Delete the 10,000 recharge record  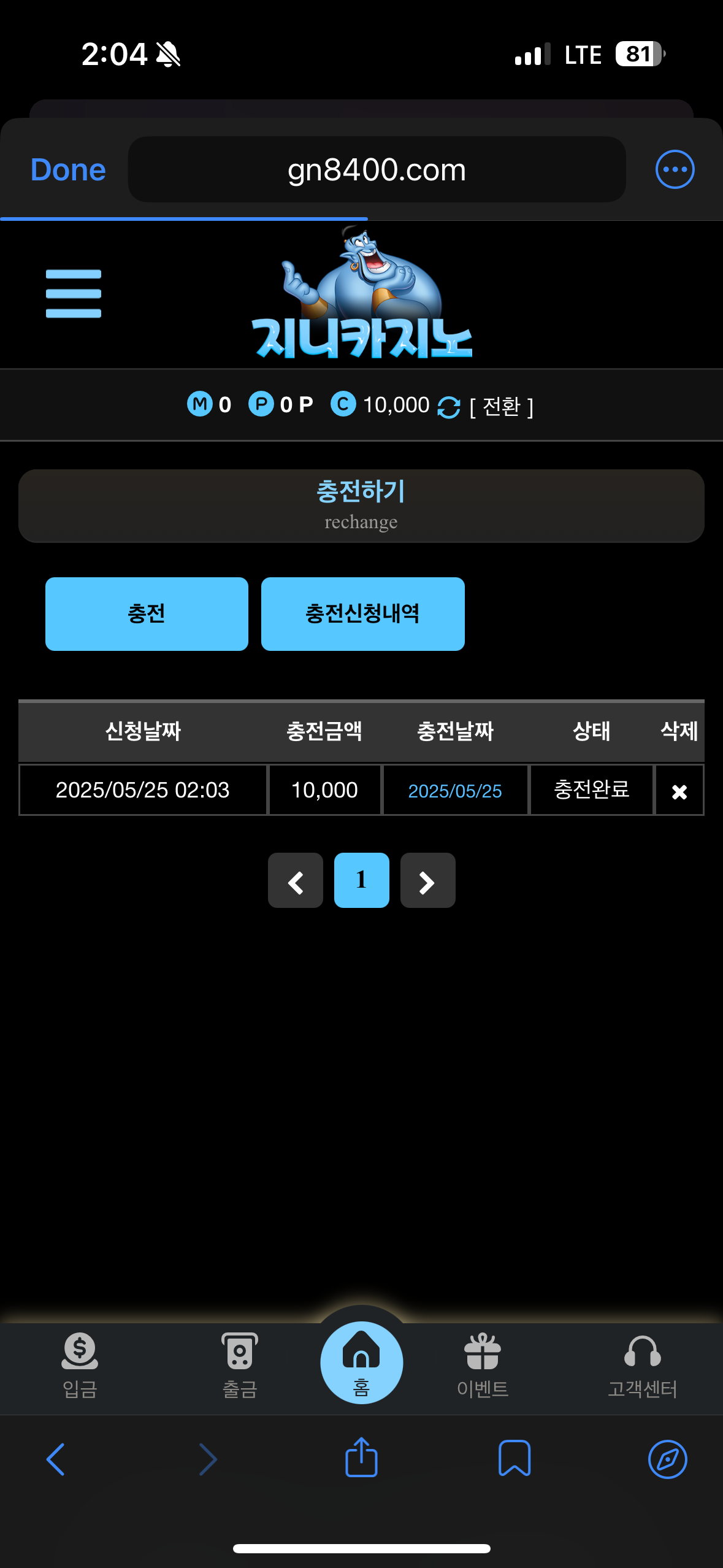pyautogui.click(x=679, y=791)
